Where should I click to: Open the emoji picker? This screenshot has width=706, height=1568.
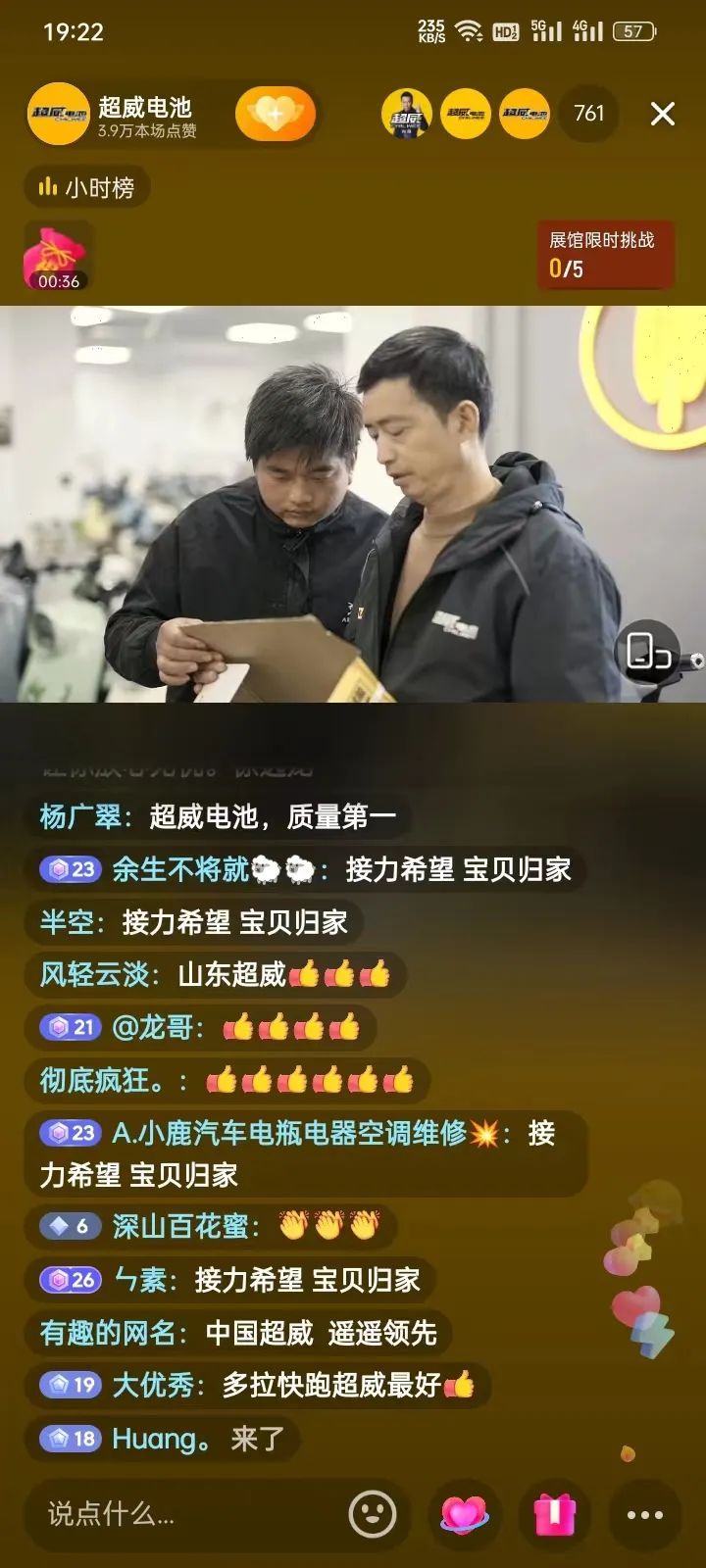click(373, 1514)
